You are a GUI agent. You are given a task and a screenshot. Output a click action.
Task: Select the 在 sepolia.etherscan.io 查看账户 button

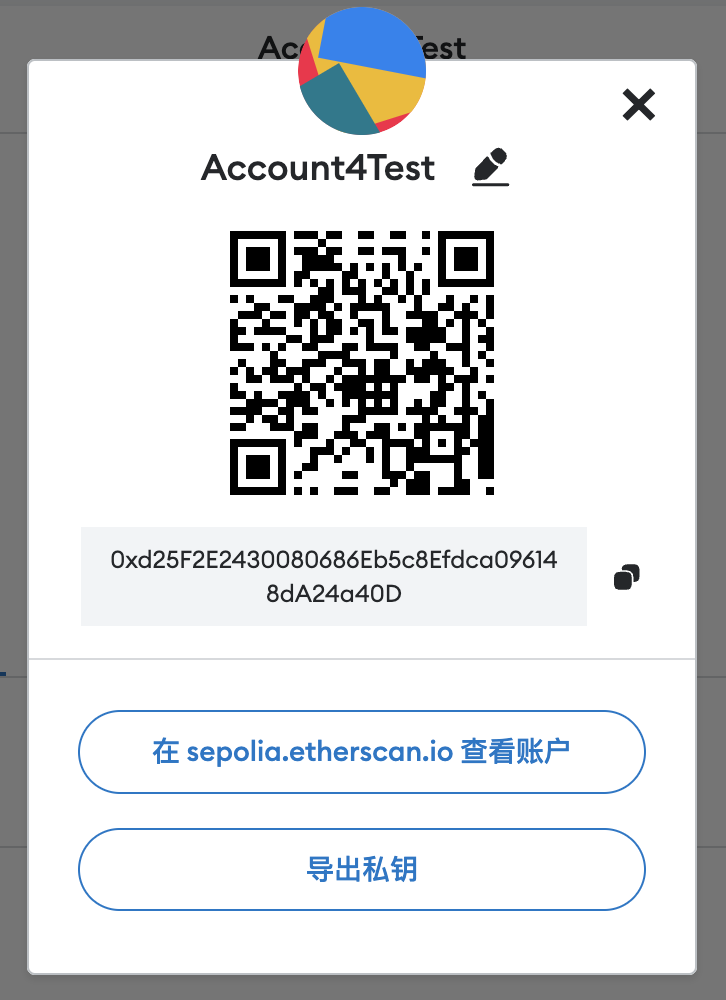[362, 752]
